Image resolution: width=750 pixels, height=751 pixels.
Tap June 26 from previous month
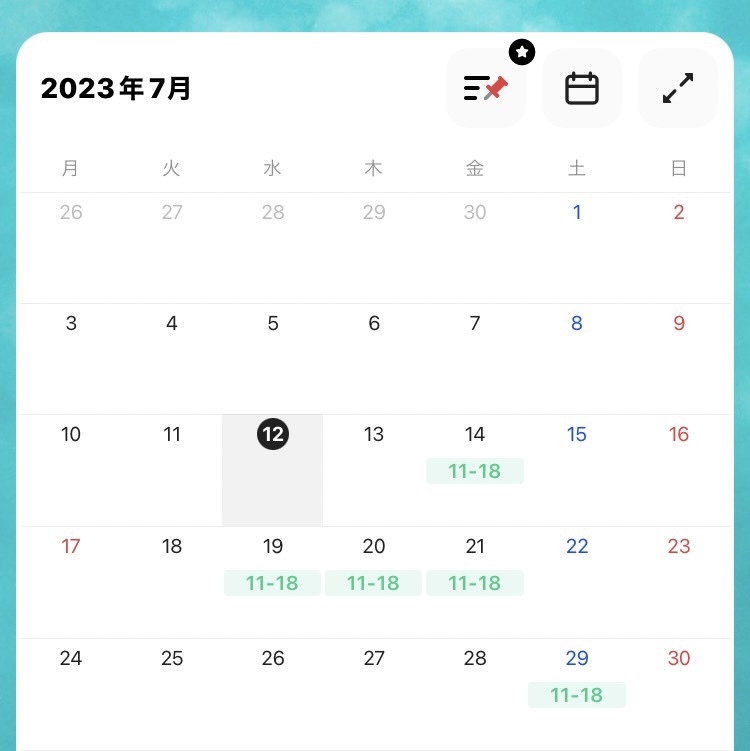pos(71,212)
